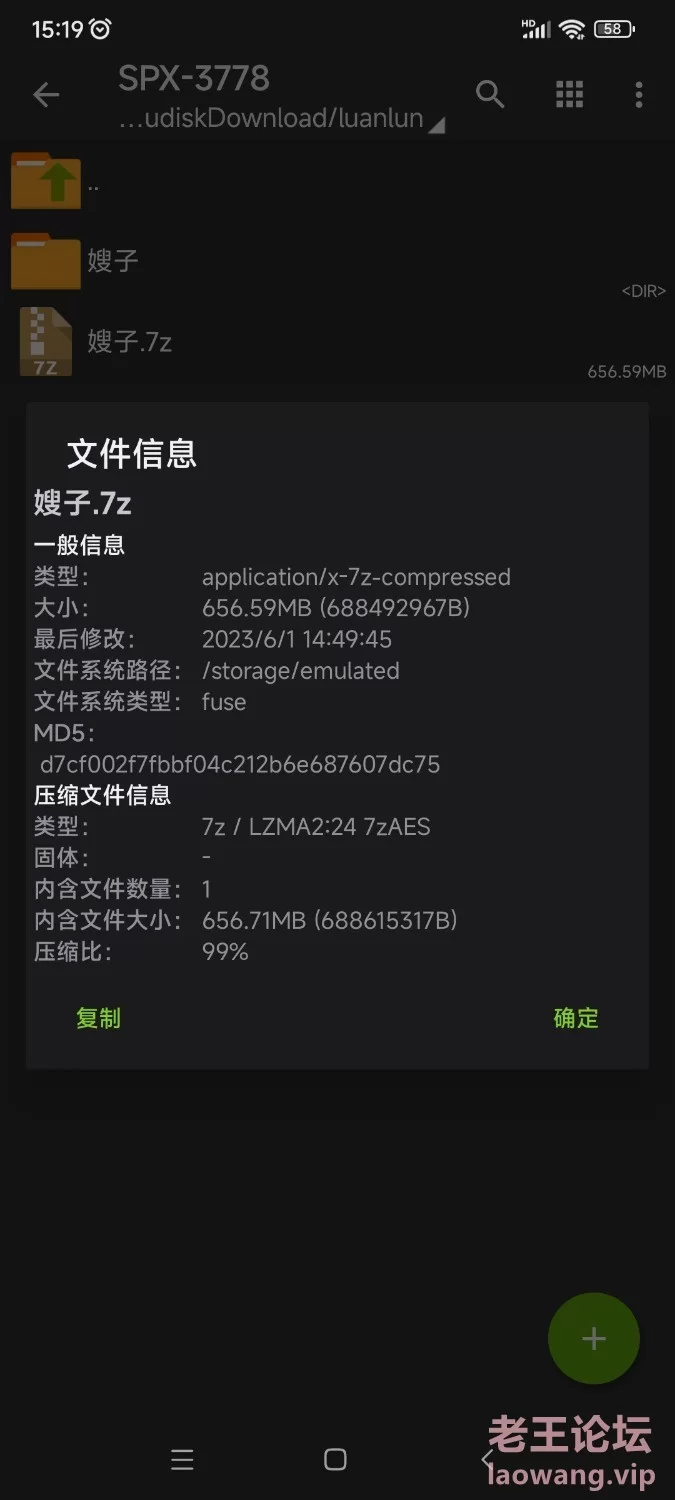Go up to the parent folder
This screenshot has height=1500, width=675.
[337, 182]
